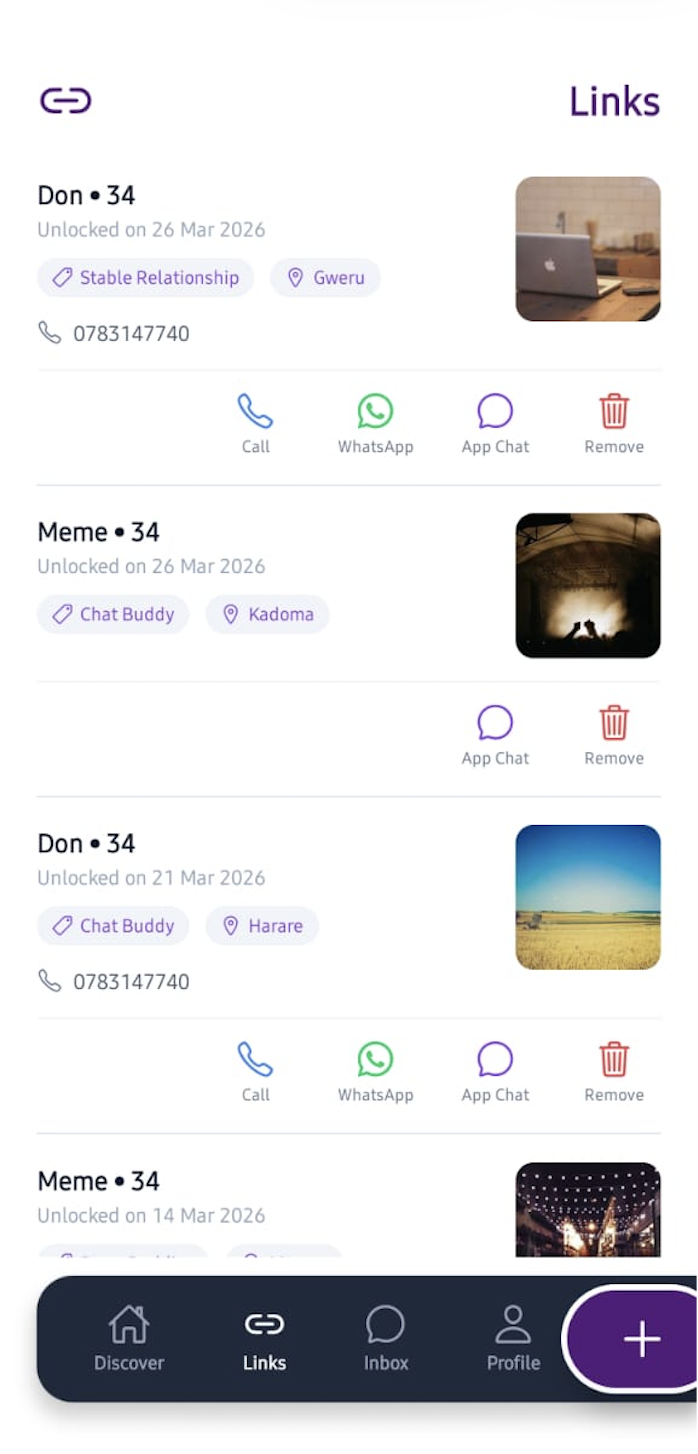Screen dimensions: 698x1454
Task: Start App Chat with Meme in Kadoma
Action: click(495, 735)
